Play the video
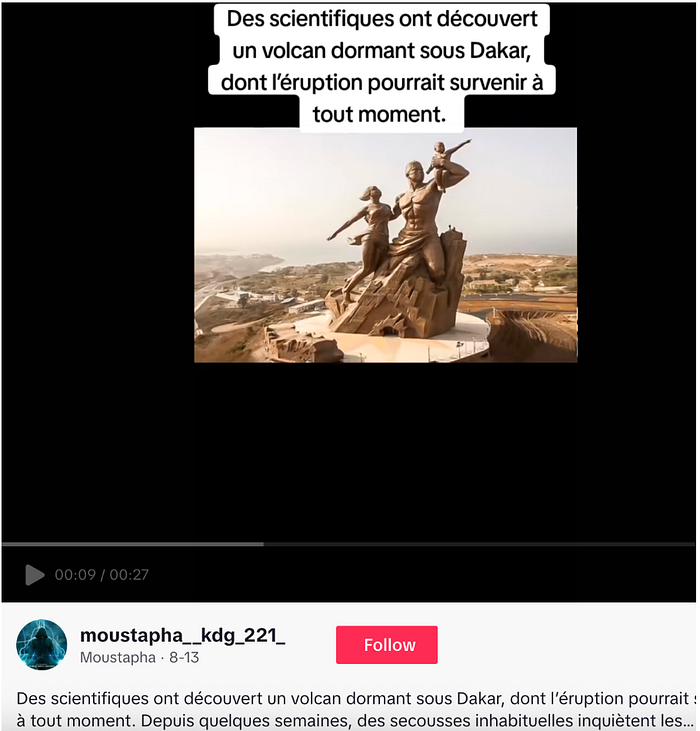The height and width of the screenshot is (731, 700). coord(35,575)
